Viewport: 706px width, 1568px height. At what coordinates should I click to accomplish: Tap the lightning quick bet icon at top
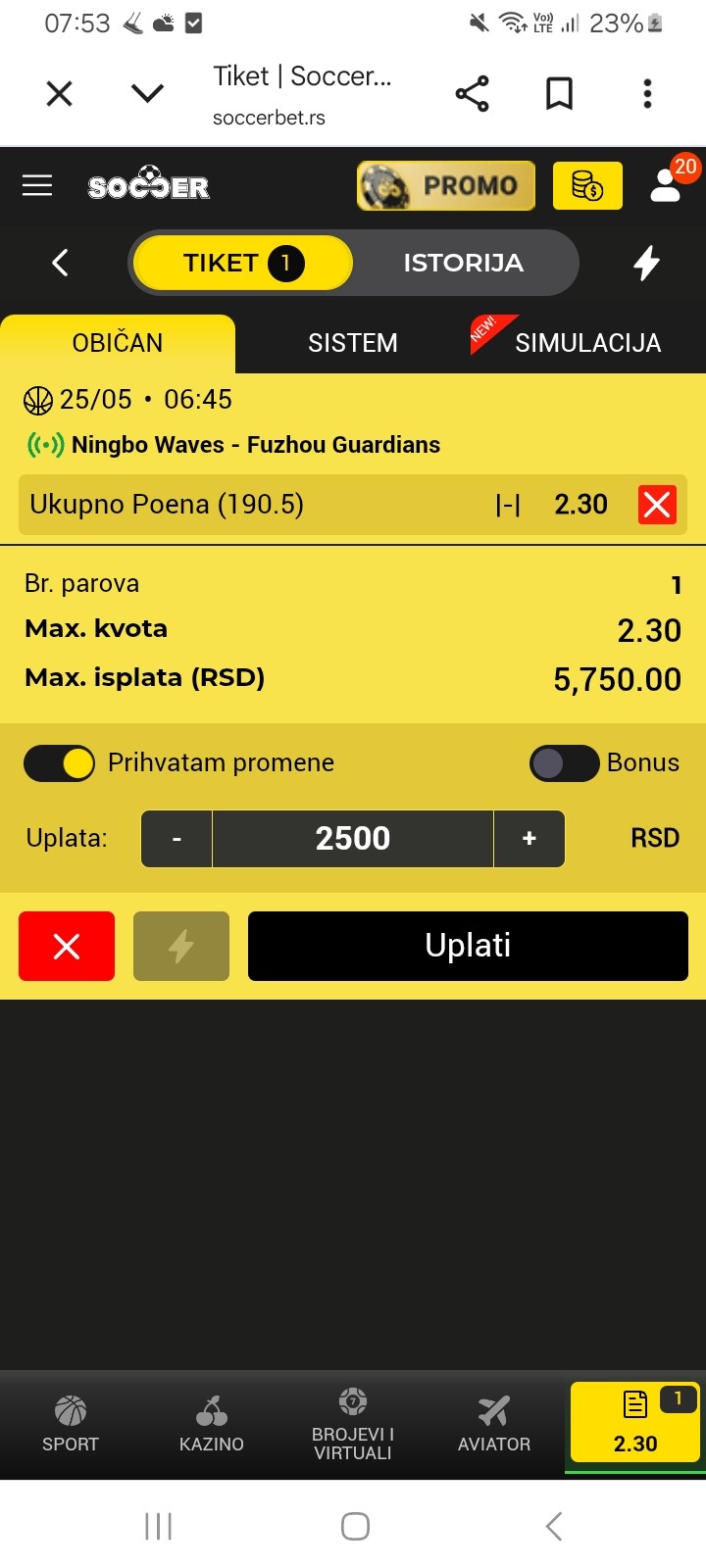[646, 263]
